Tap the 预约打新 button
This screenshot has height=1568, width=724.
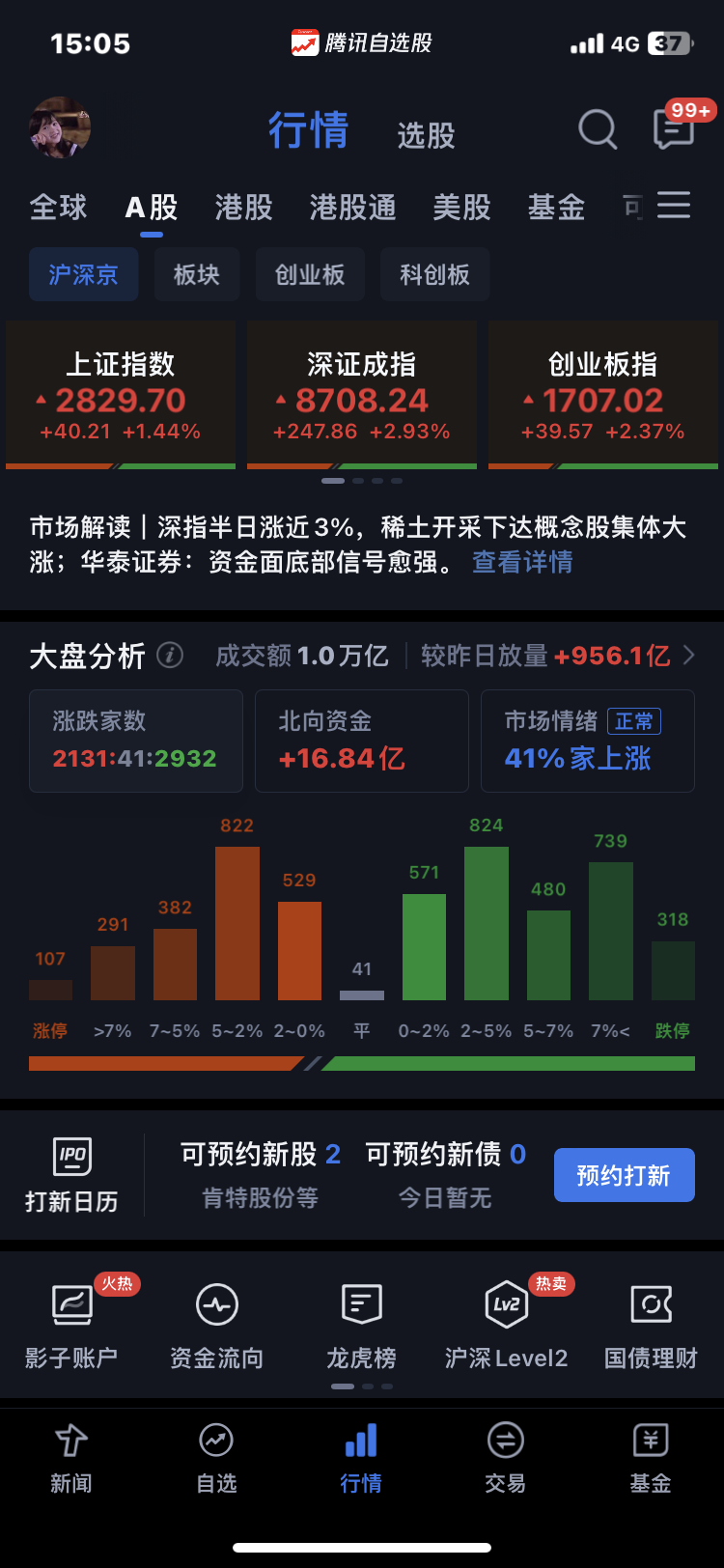click(625, 1175)
